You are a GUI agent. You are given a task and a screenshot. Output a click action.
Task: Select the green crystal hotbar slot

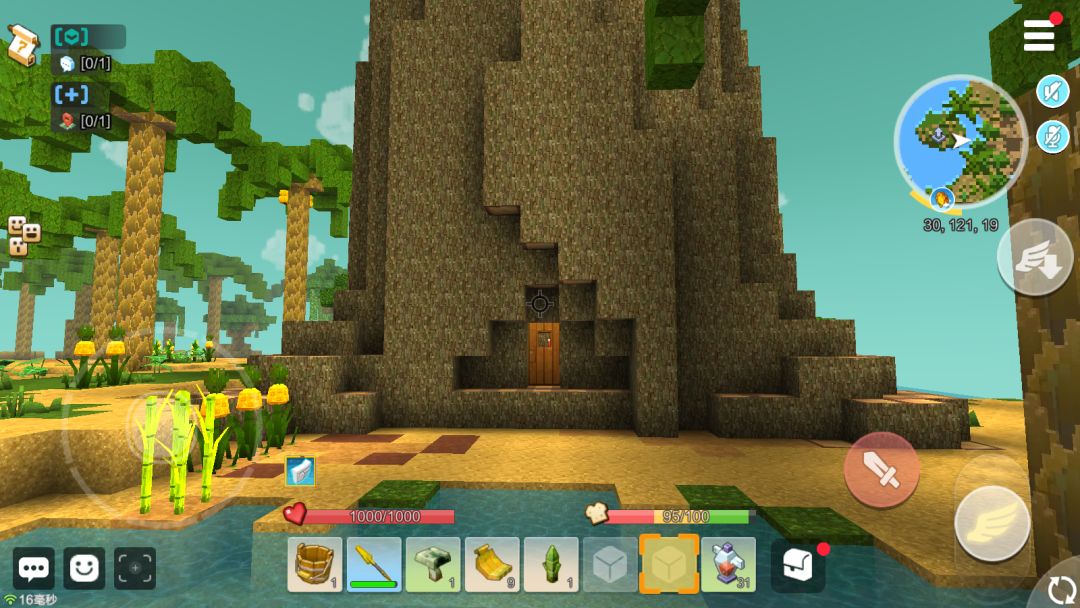coord(551,565)
